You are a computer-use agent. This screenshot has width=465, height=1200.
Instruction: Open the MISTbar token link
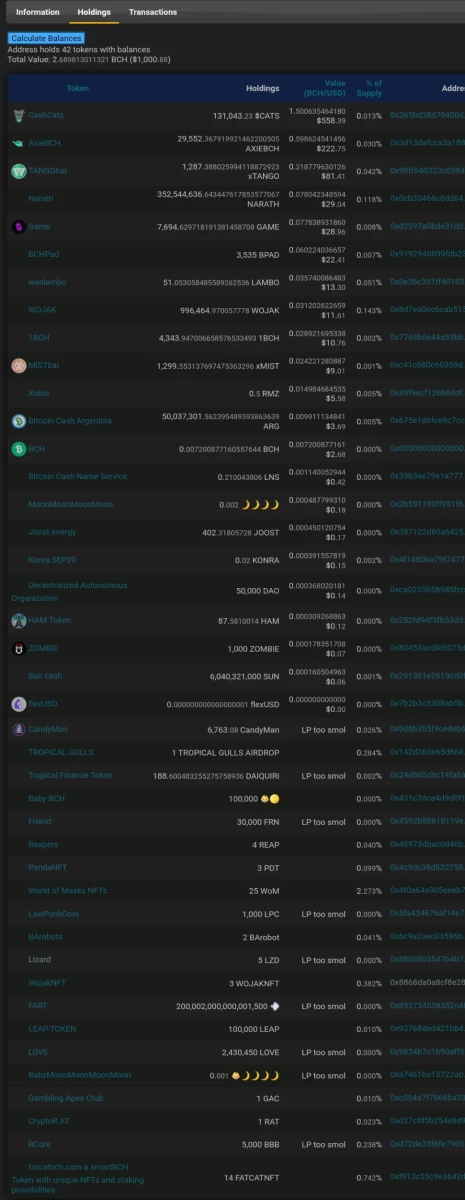point(45,365)
